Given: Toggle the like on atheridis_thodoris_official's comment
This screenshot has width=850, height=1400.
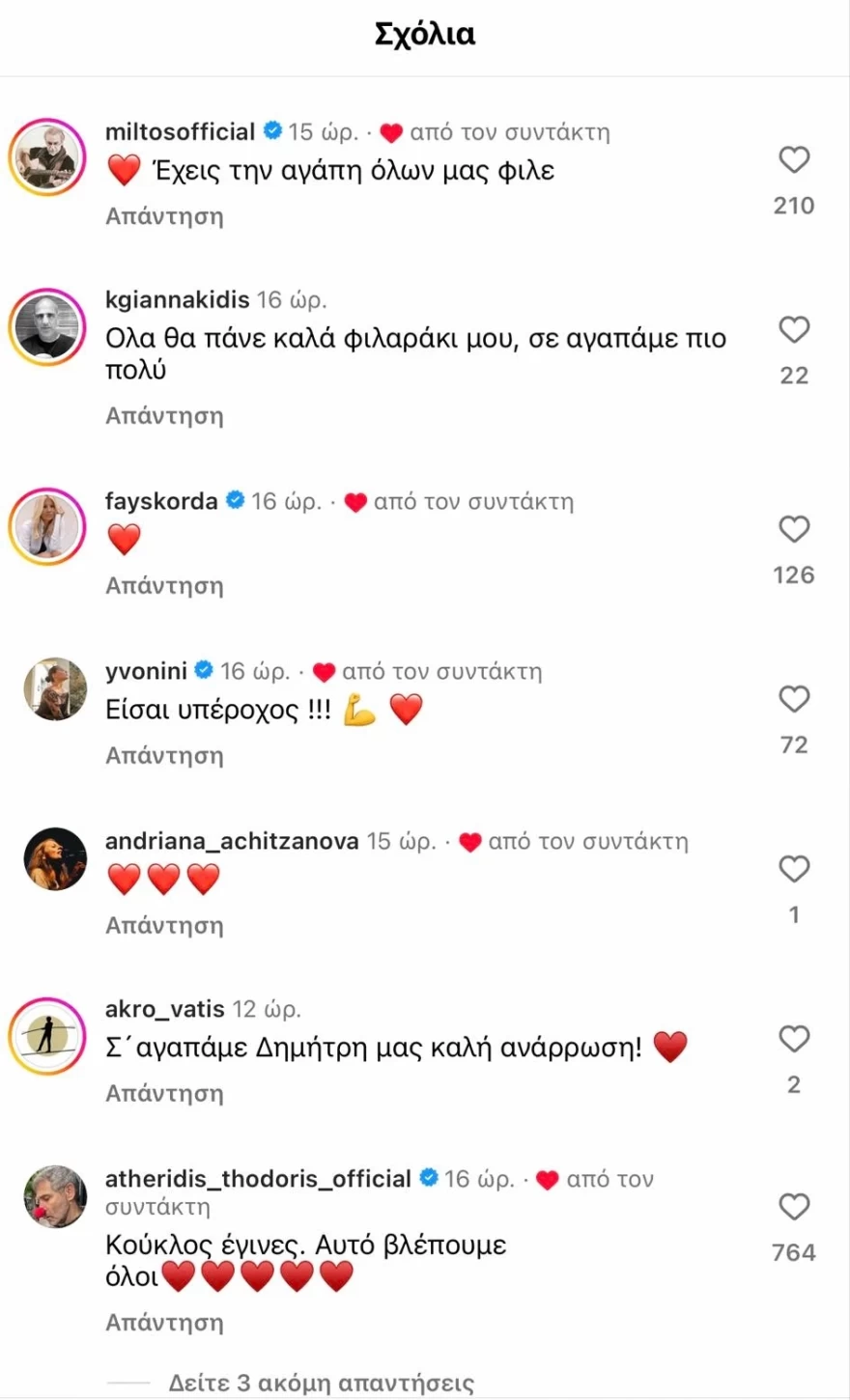Looking at the screenshot, I should pyautogui.click(x=794, y=1207).
